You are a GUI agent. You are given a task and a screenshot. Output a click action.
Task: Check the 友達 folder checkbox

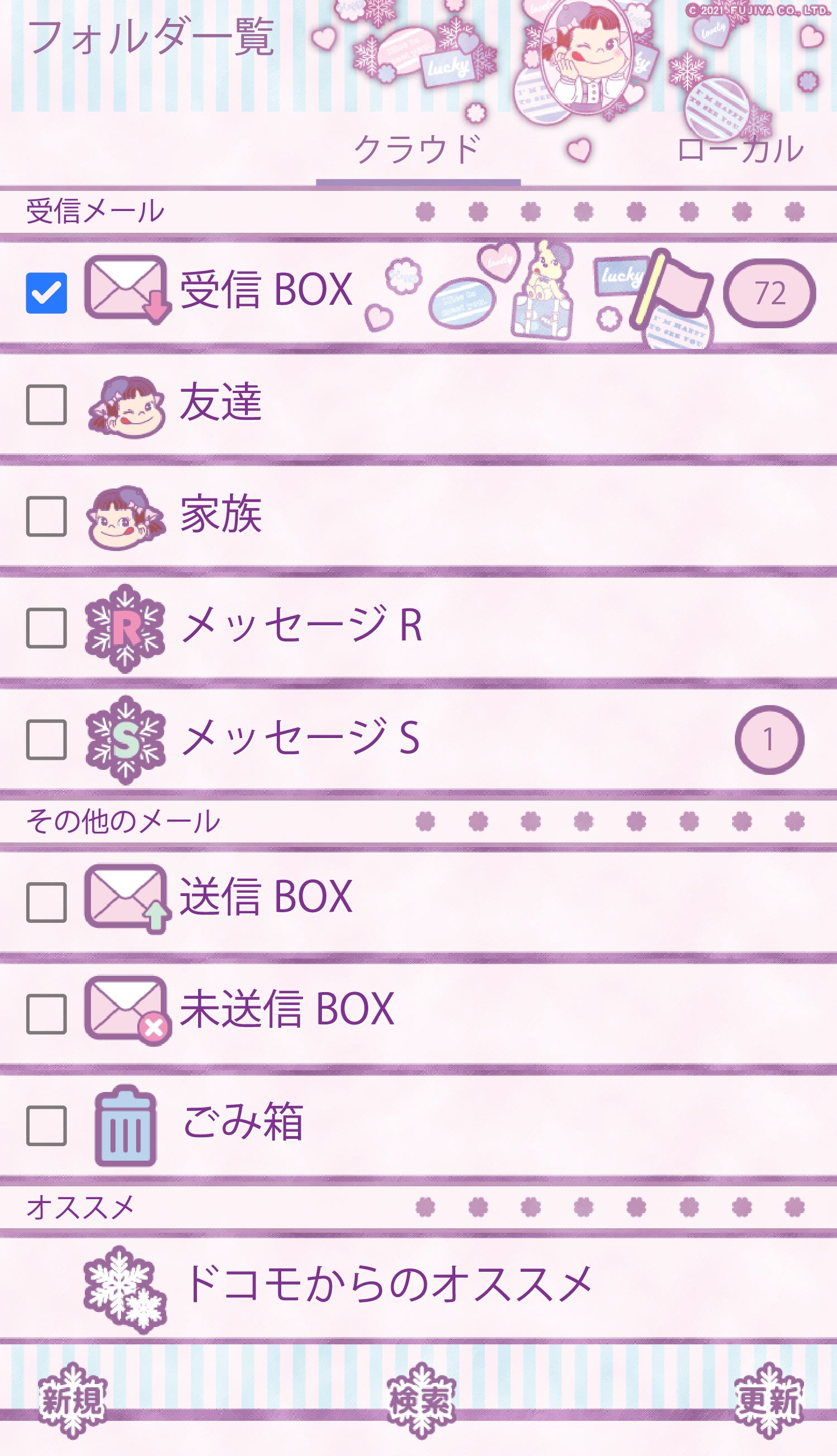46,405
